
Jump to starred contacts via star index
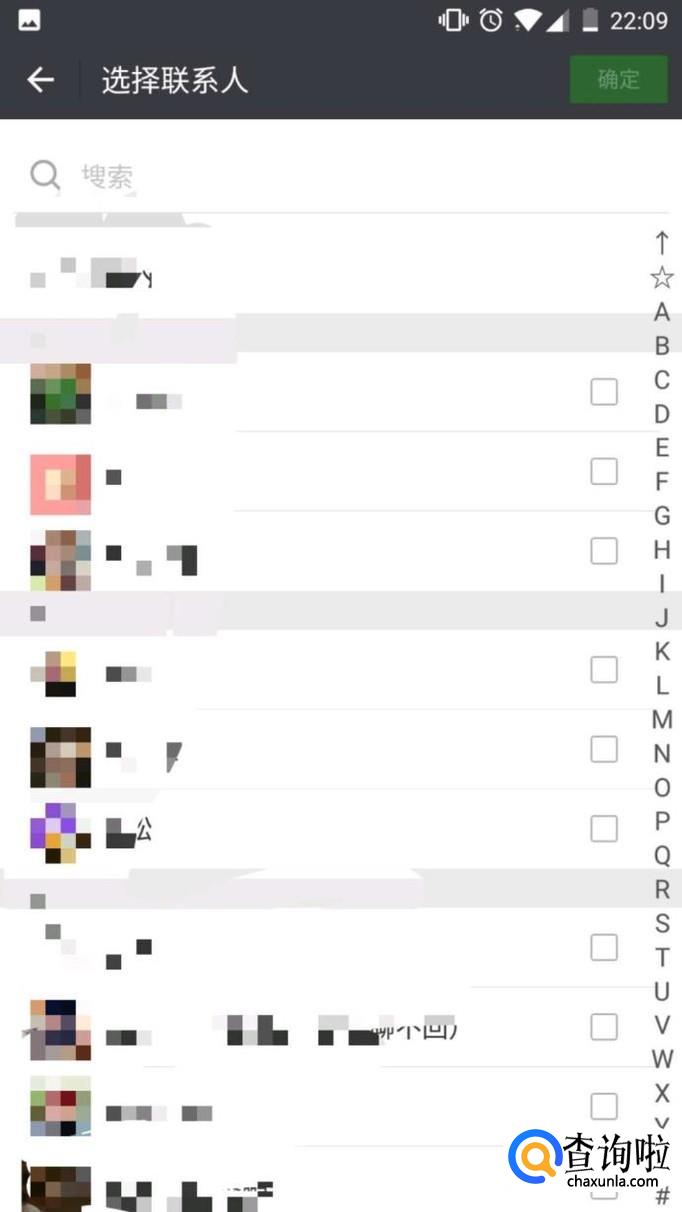pyautogui.click(x=661, y=278)
